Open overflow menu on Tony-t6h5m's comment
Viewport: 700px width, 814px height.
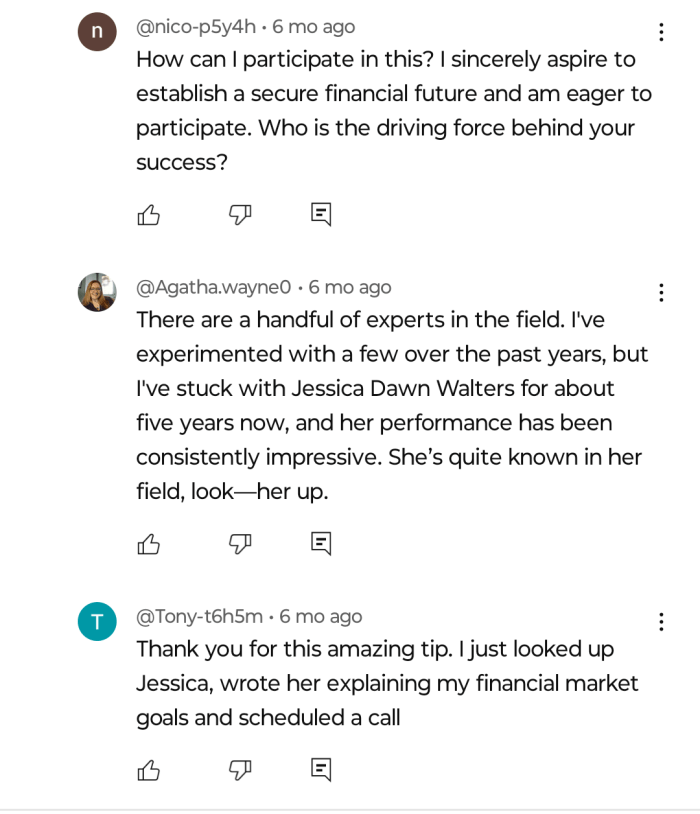[x=661, y=621]
